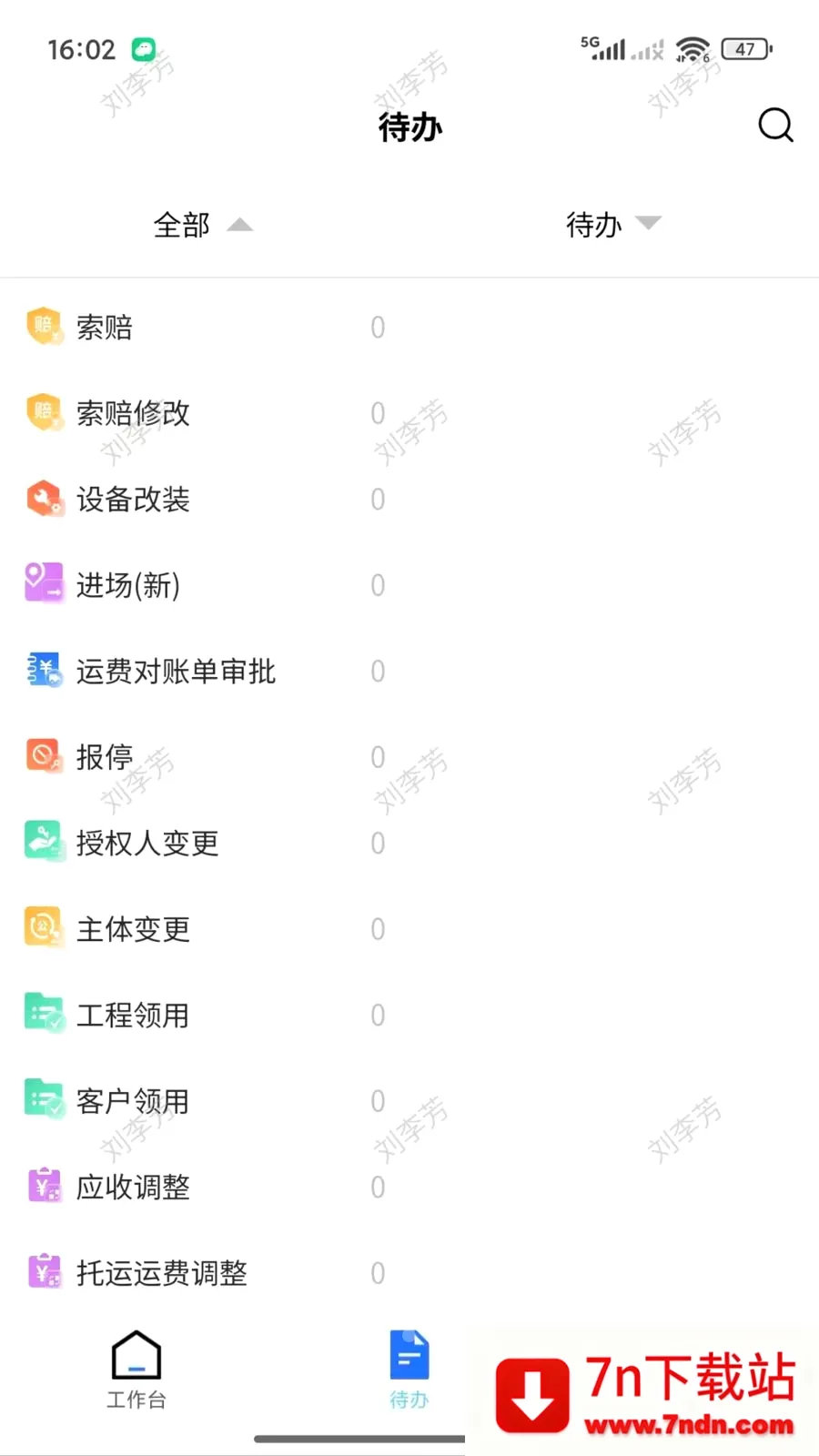Image resolution: width=819 pixels, height=1456 pixels.
Task: Expand the 待办 status dropdown
Action: click(x=613, y=225)
